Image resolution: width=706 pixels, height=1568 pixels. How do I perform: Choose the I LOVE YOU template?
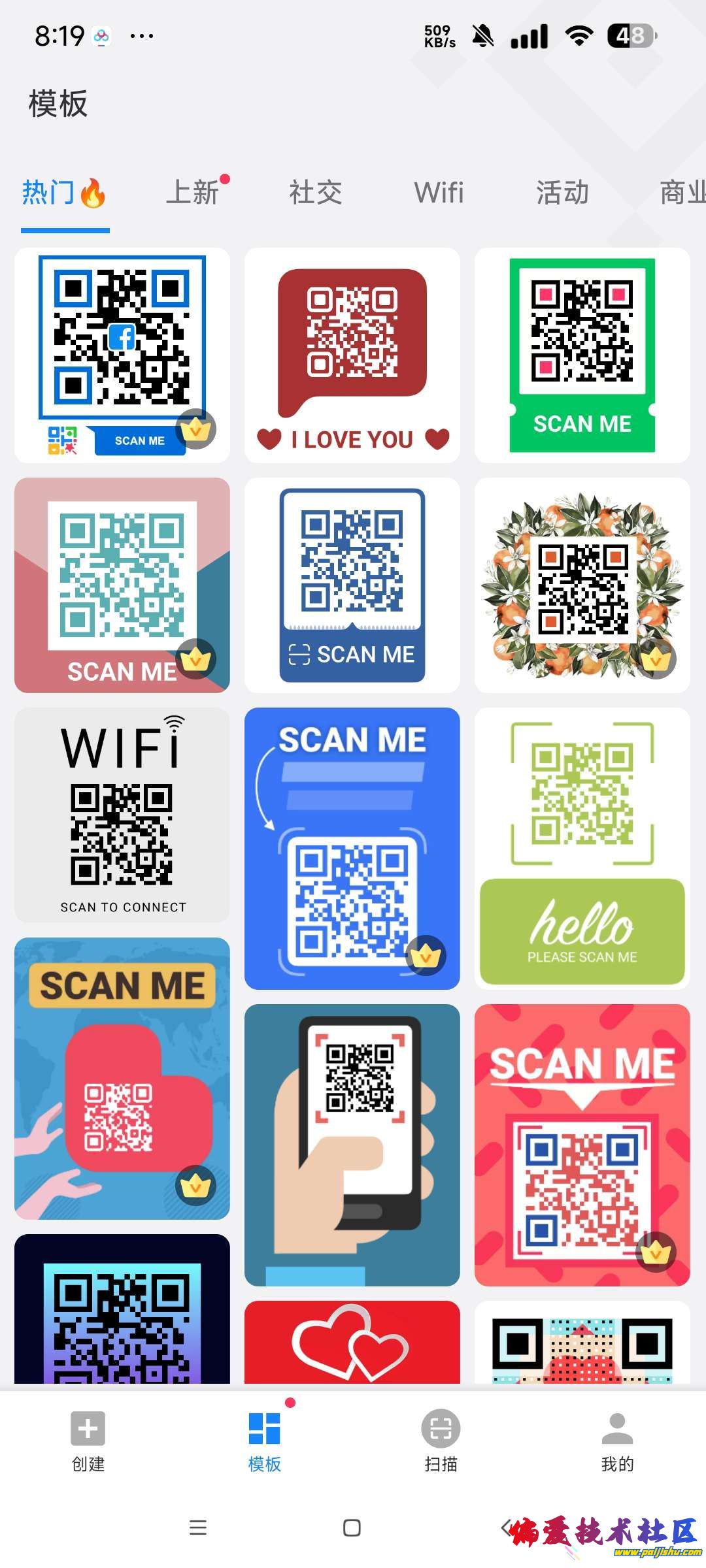click(x=352, y=355)
